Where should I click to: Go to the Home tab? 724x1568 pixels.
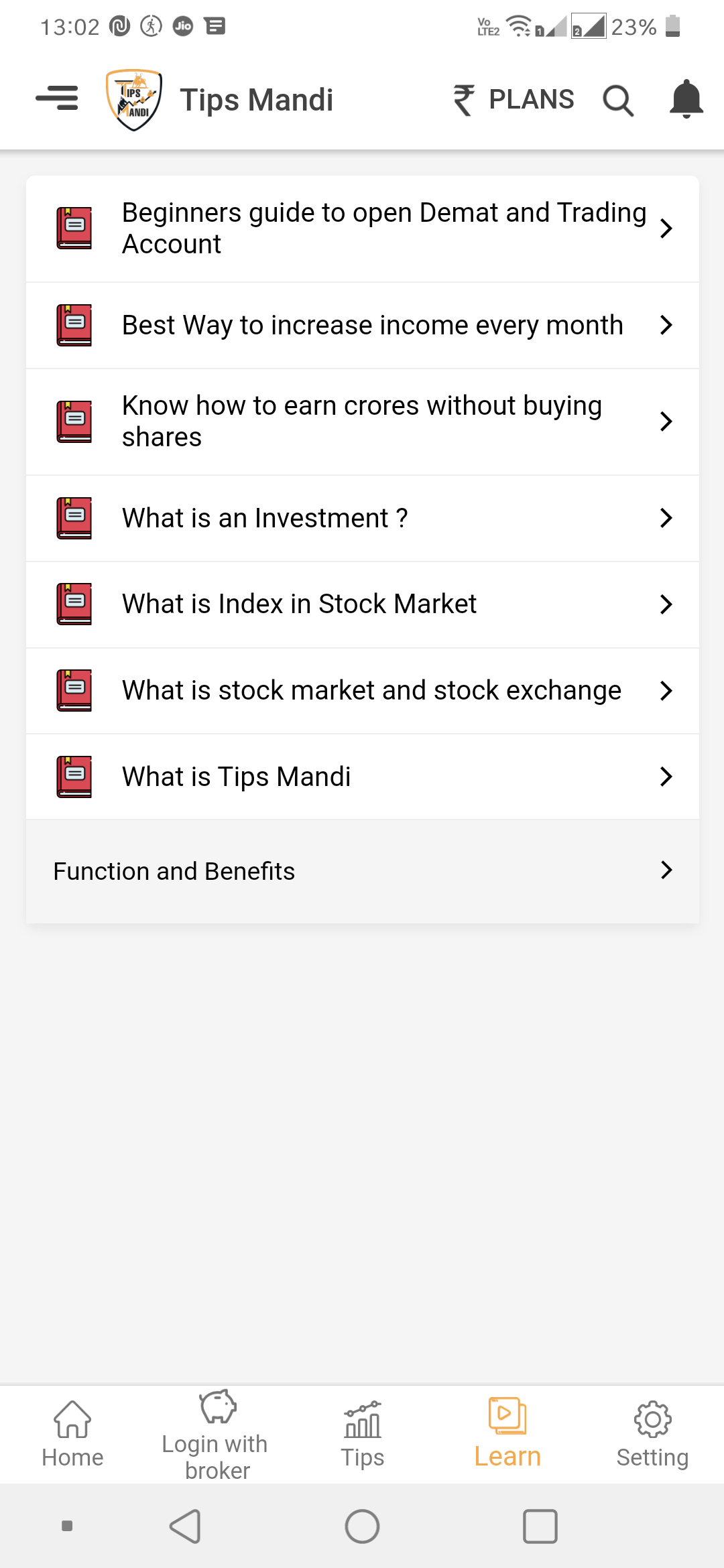tap(72, 1435)
